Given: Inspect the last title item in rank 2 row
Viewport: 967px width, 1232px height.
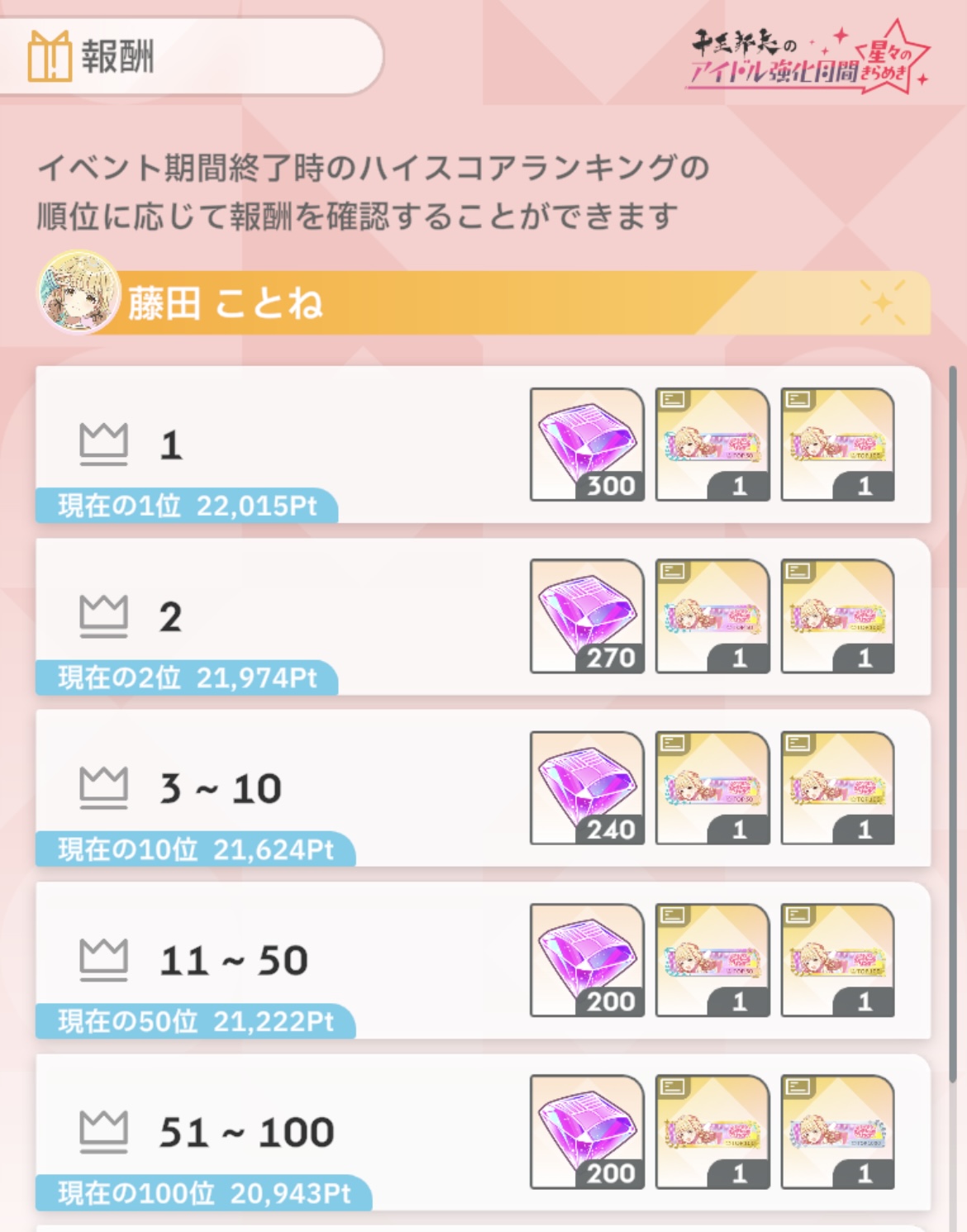Looking at the screenshot, I should click(x=838, y=616).
